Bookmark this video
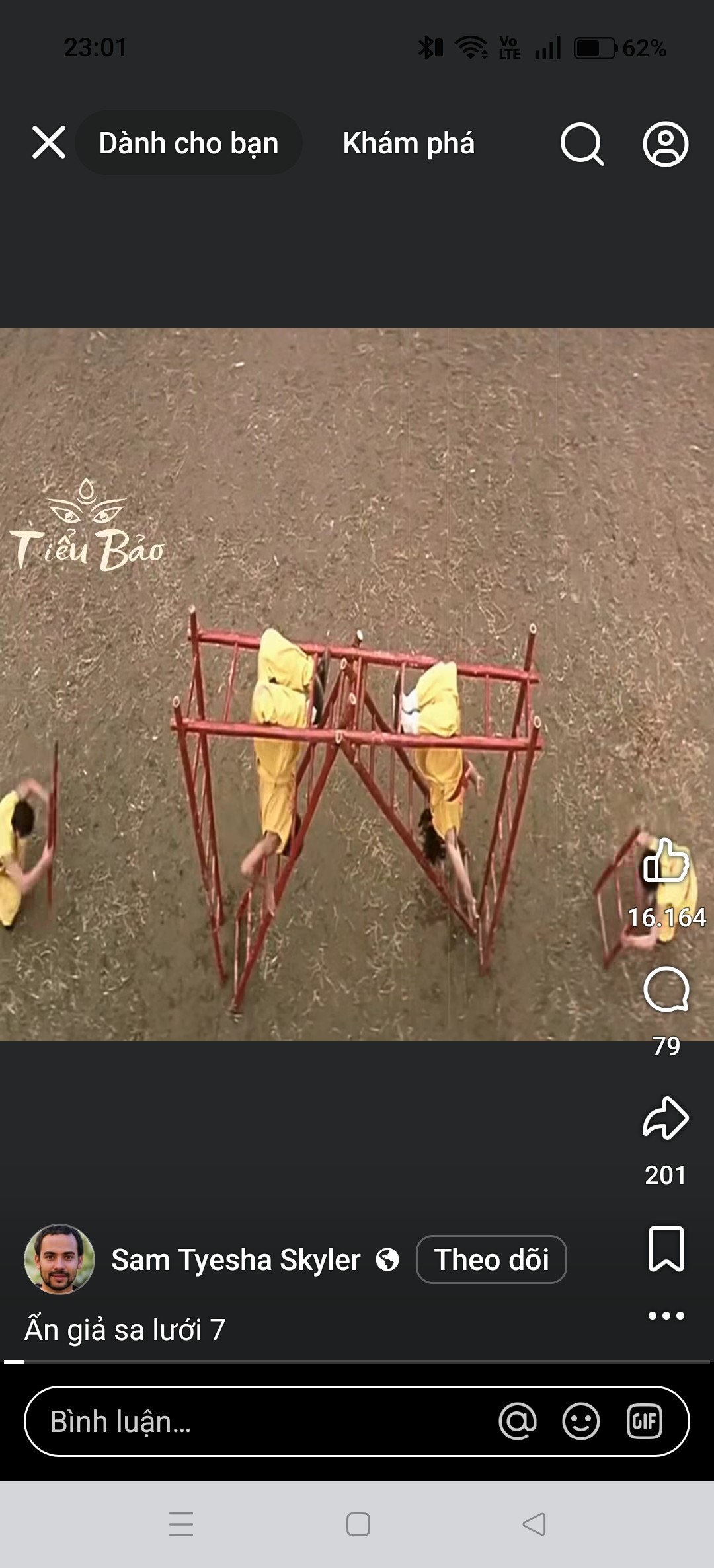Screen dimensions: 714x1568 pos(666,1249)
